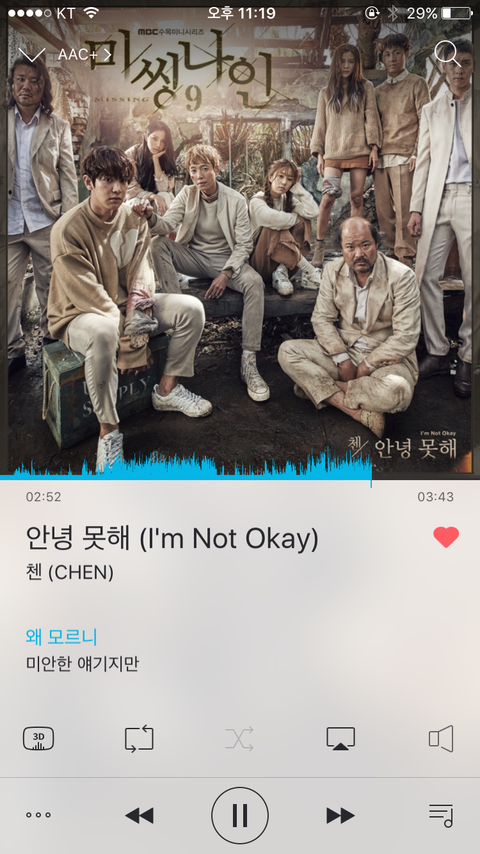Open the playlist queue

click(441, 815)
